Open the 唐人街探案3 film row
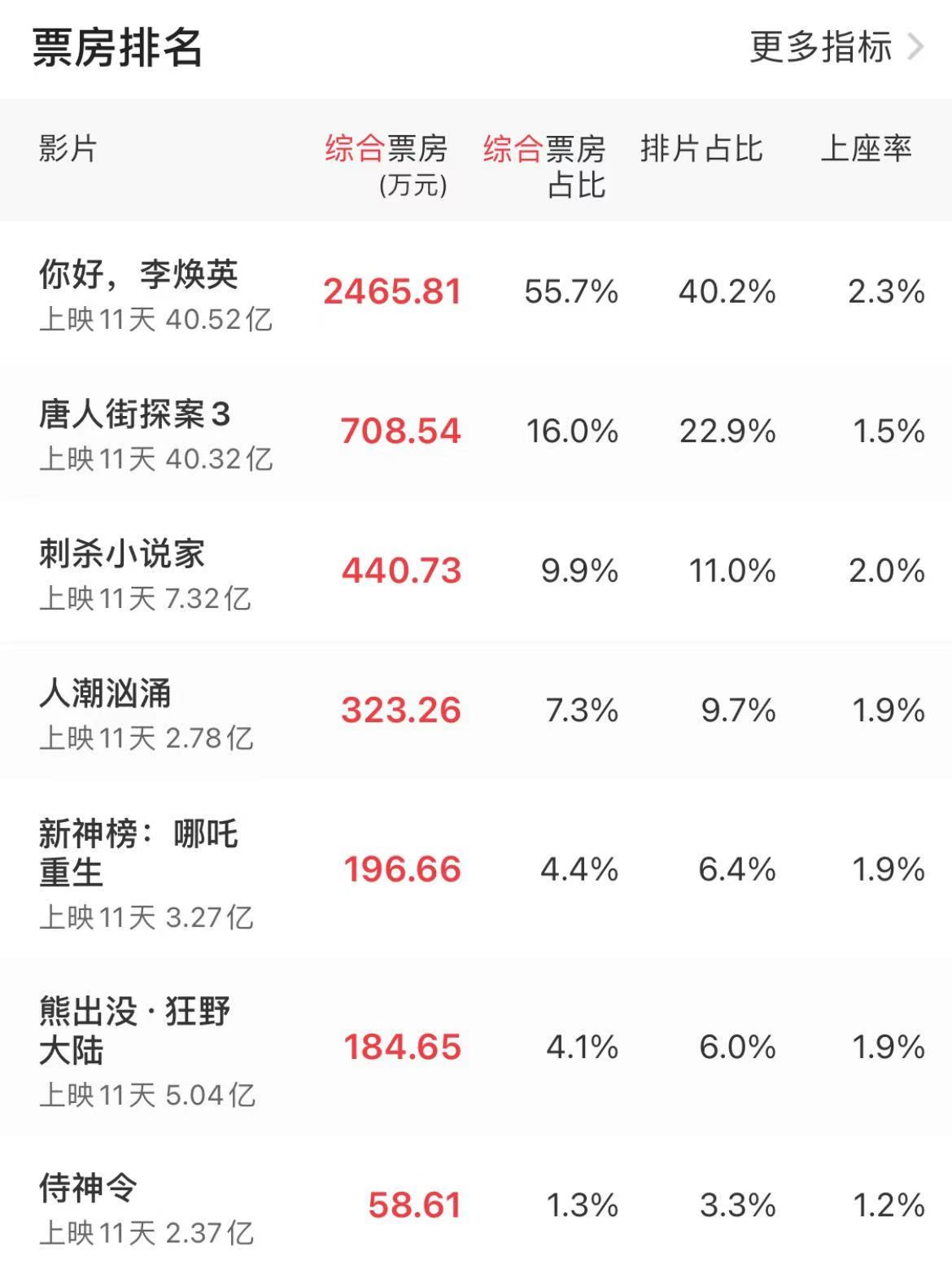This screenshot has height=1269, width=952. tap(135, 415)
